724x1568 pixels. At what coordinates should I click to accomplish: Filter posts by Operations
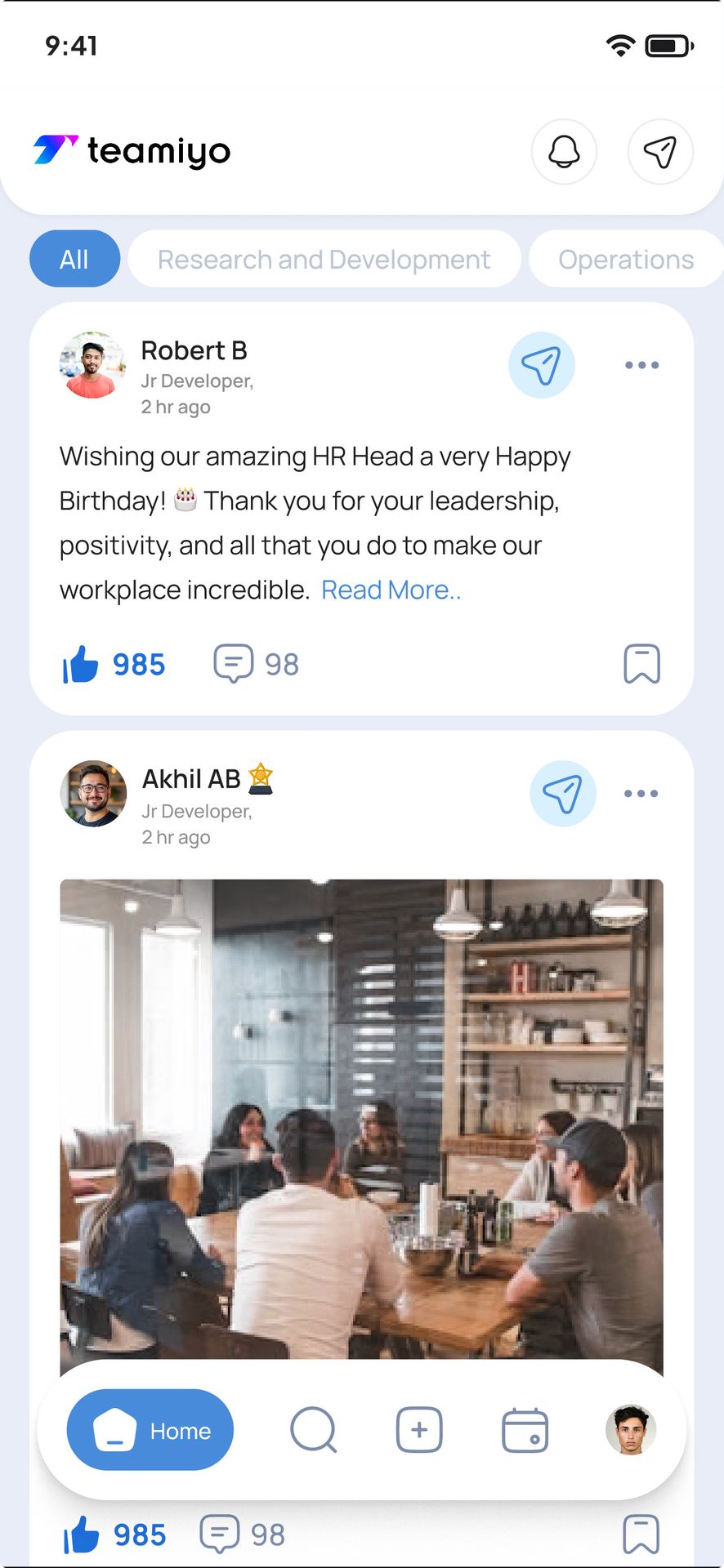tap(625, 259)
